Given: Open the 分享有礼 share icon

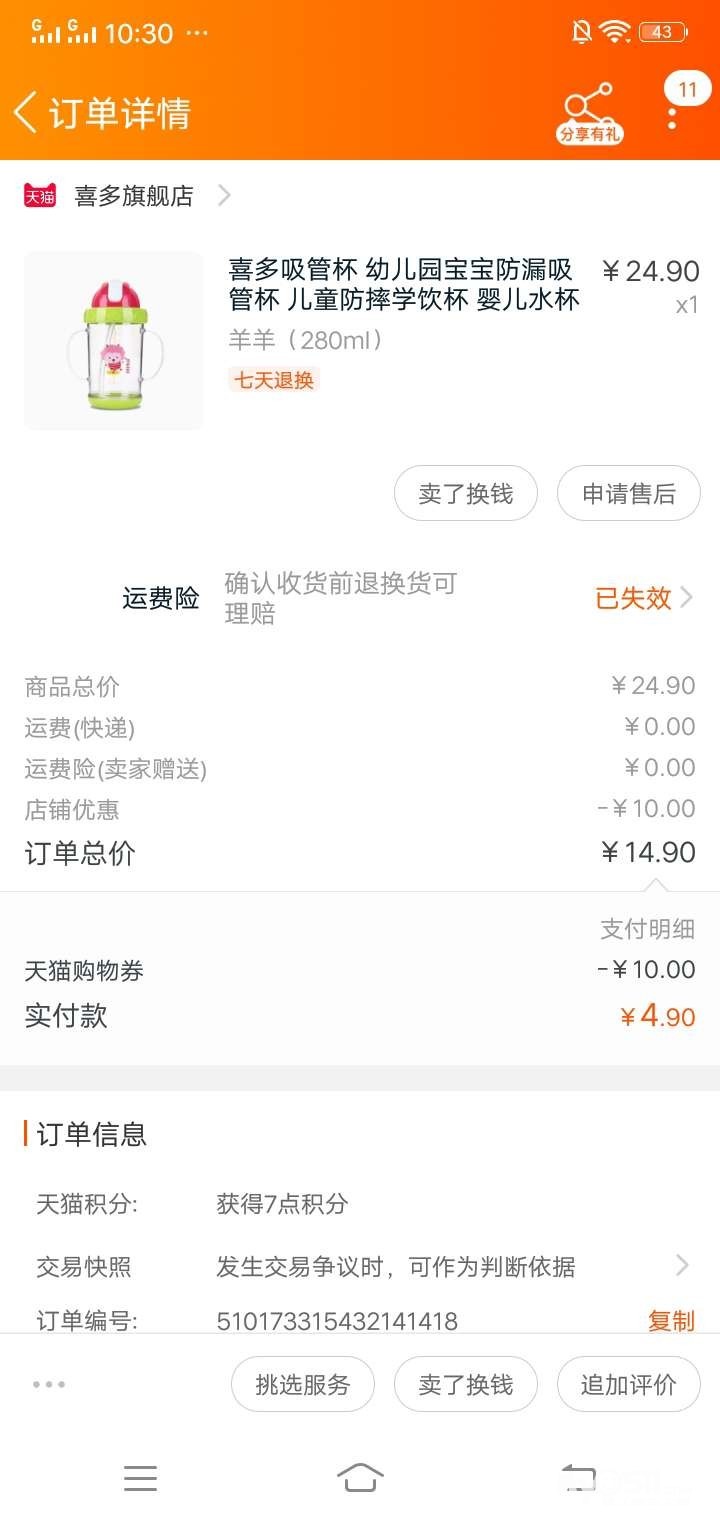Looking at the screenshot, I should 590,113.
